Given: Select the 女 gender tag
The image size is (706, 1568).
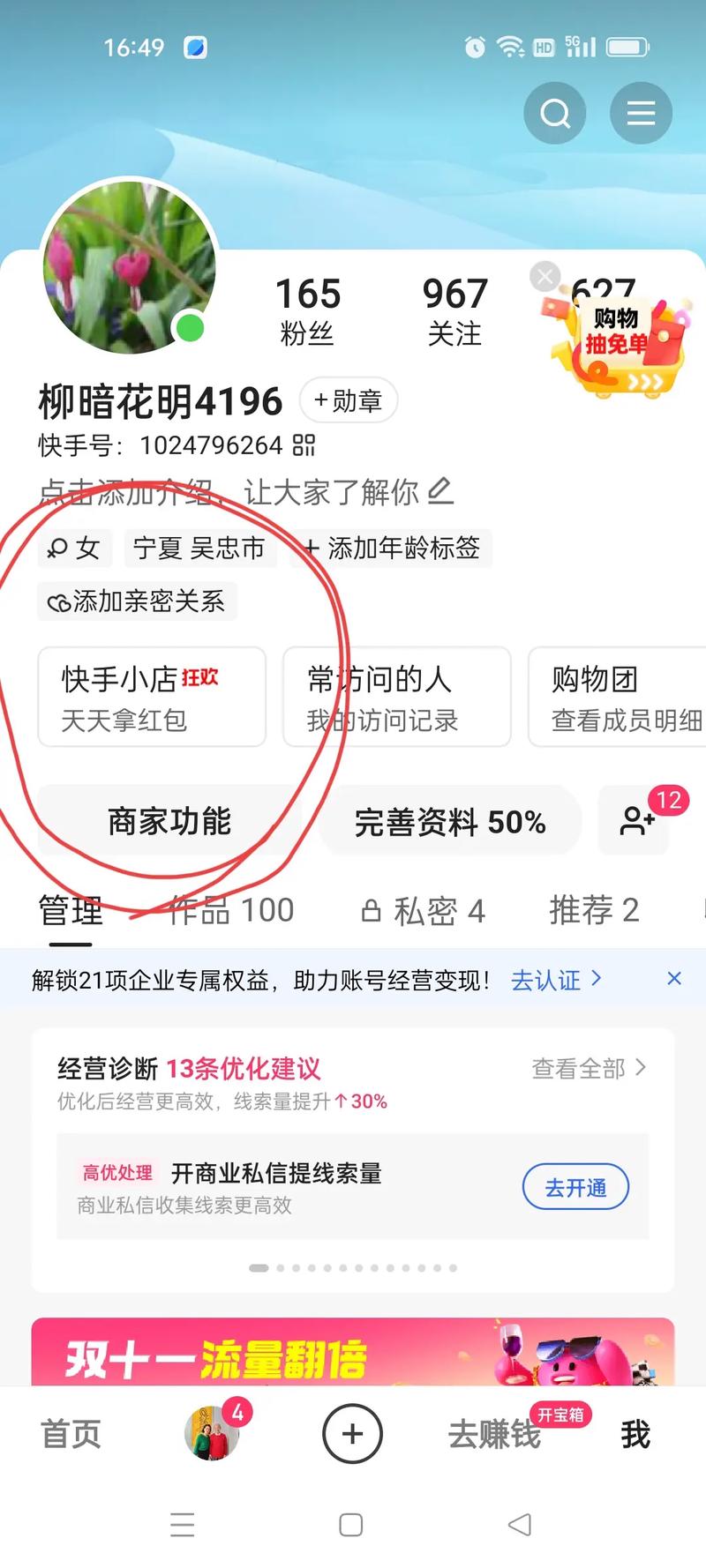Looking at the screenshot, I should (75, 548).
